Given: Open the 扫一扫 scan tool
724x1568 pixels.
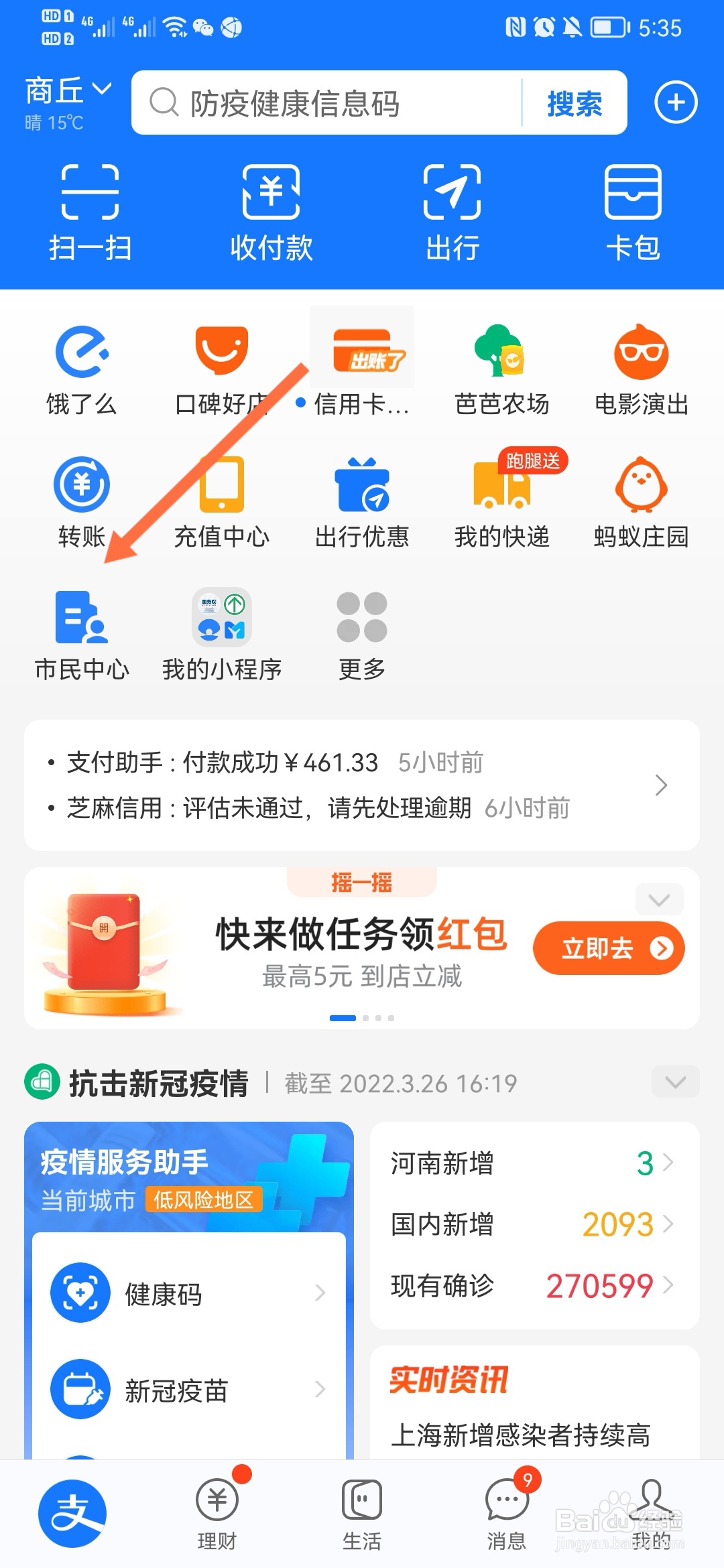Looking at the screenshot, I should coord(90,211).
